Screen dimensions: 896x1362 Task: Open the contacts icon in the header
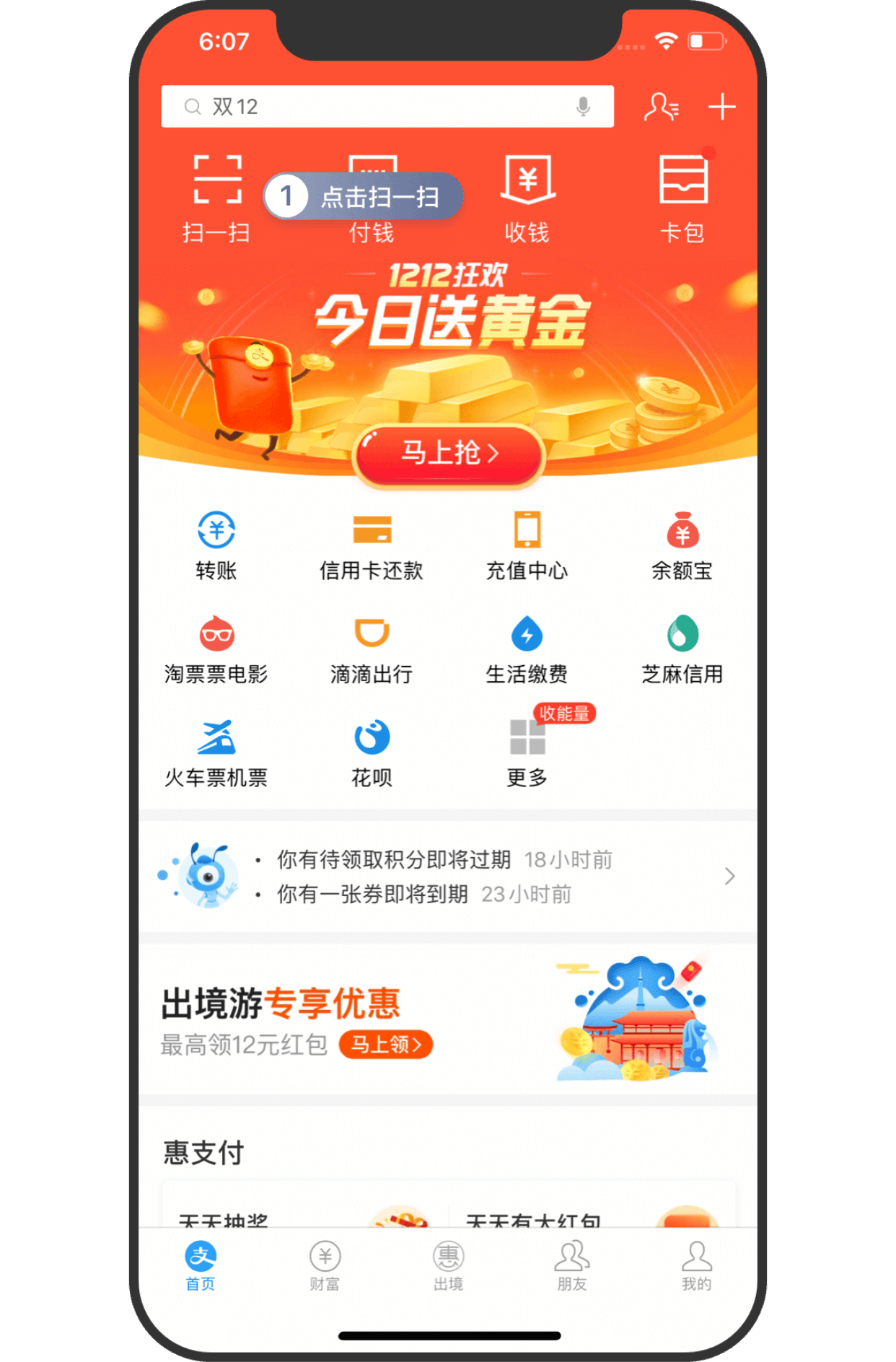pos(660,107)
